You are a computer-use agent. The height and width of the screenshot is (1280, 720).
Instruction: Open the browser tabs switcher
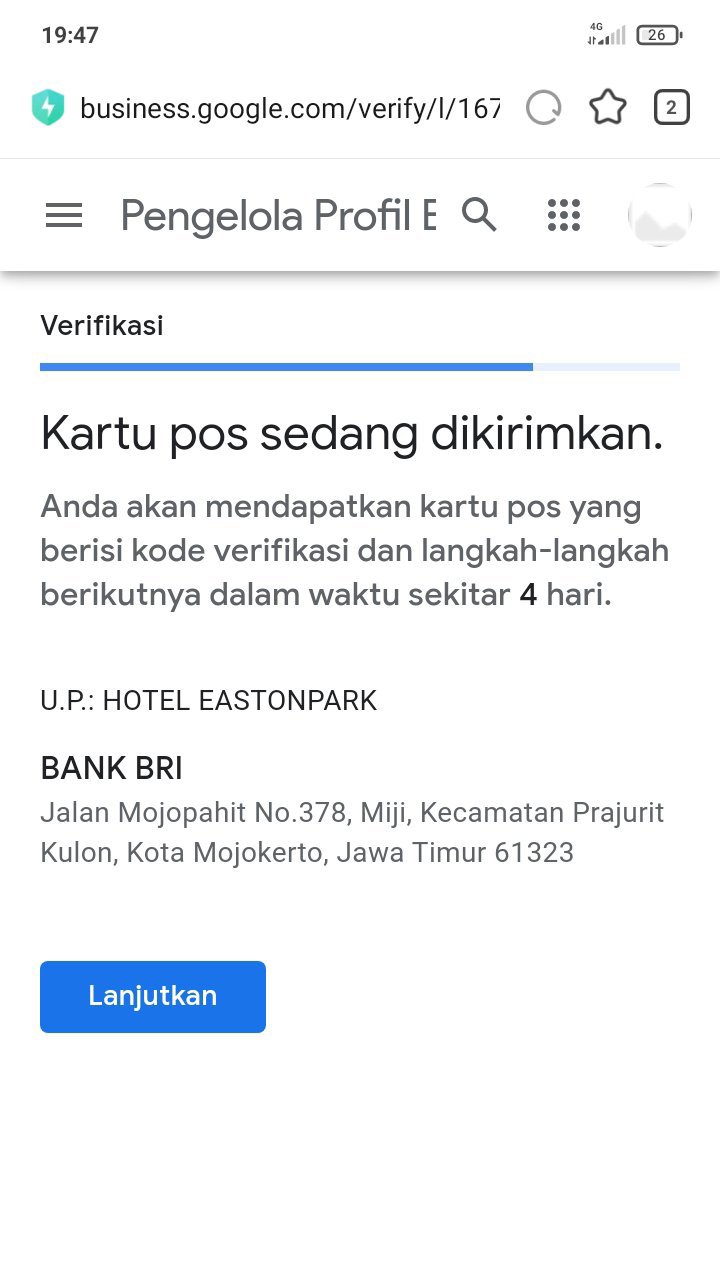pos(671,108)
